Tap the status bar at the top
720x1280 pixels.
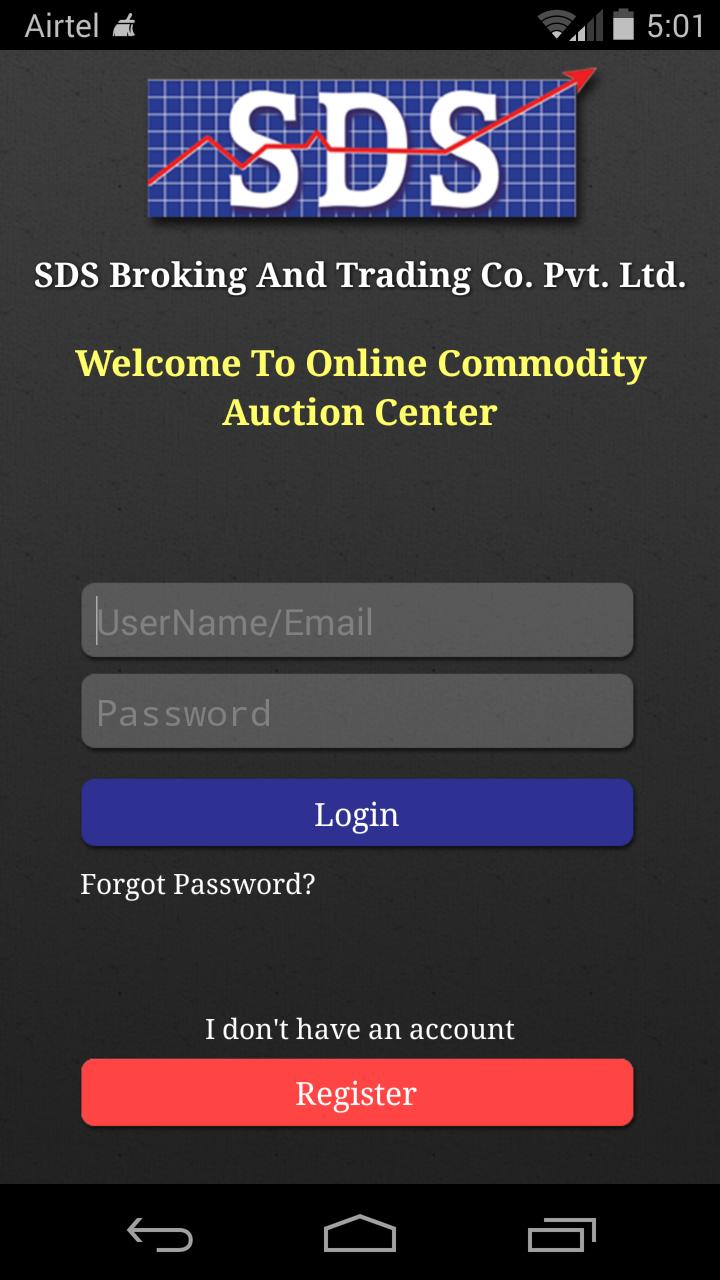pos(360,25)
